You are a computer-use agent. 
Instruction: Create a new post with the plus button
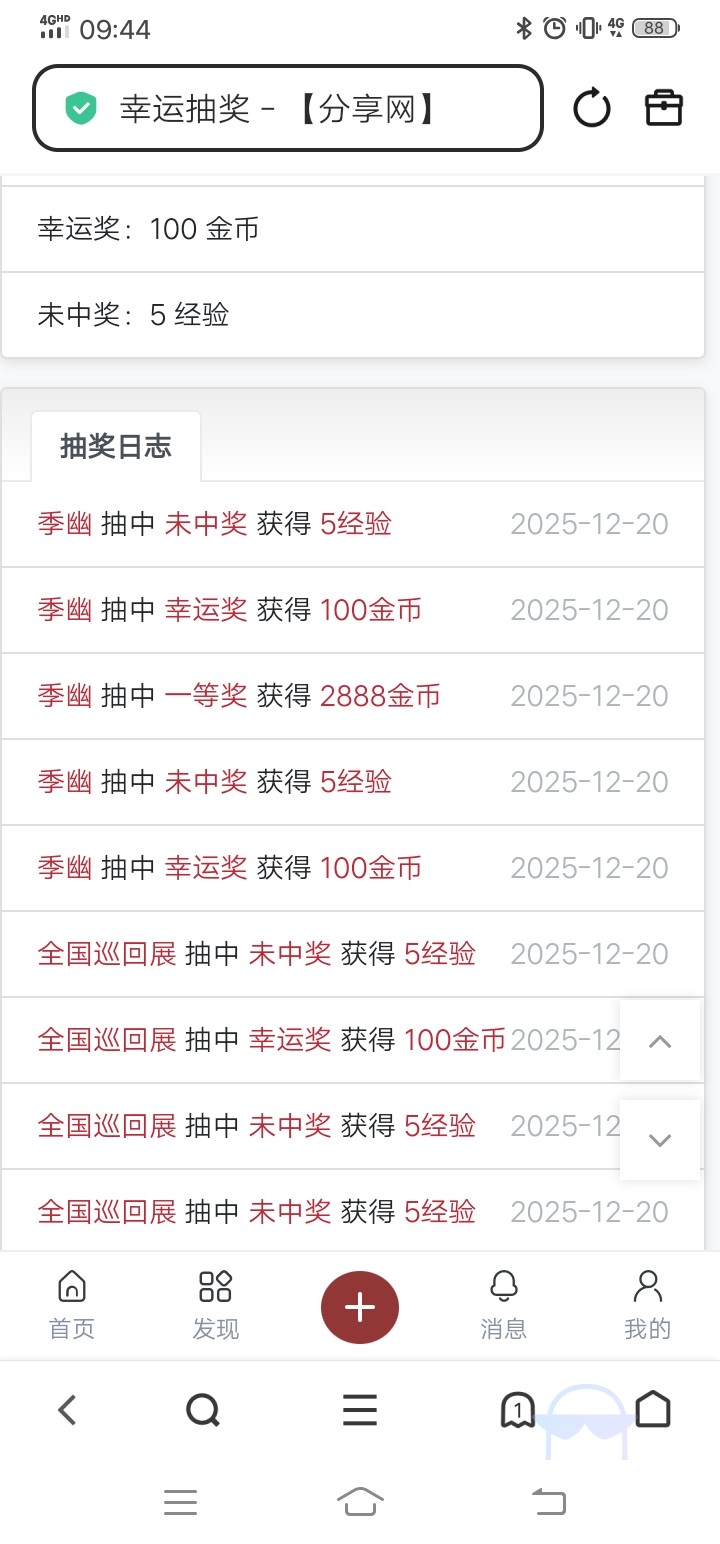tap(360, 1307)
